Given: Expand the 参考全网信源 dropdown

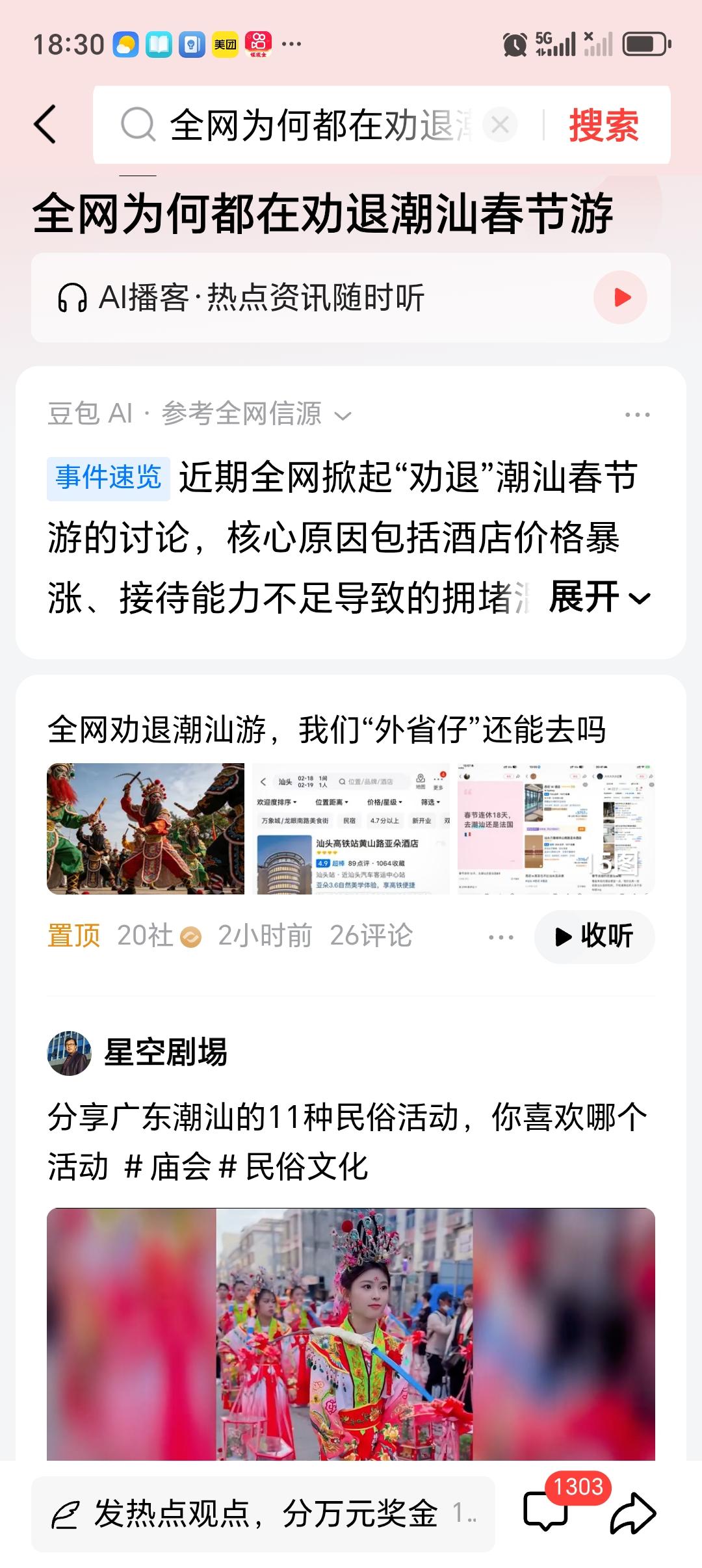Looking at the screenshot, I should (x=343, y=415).
